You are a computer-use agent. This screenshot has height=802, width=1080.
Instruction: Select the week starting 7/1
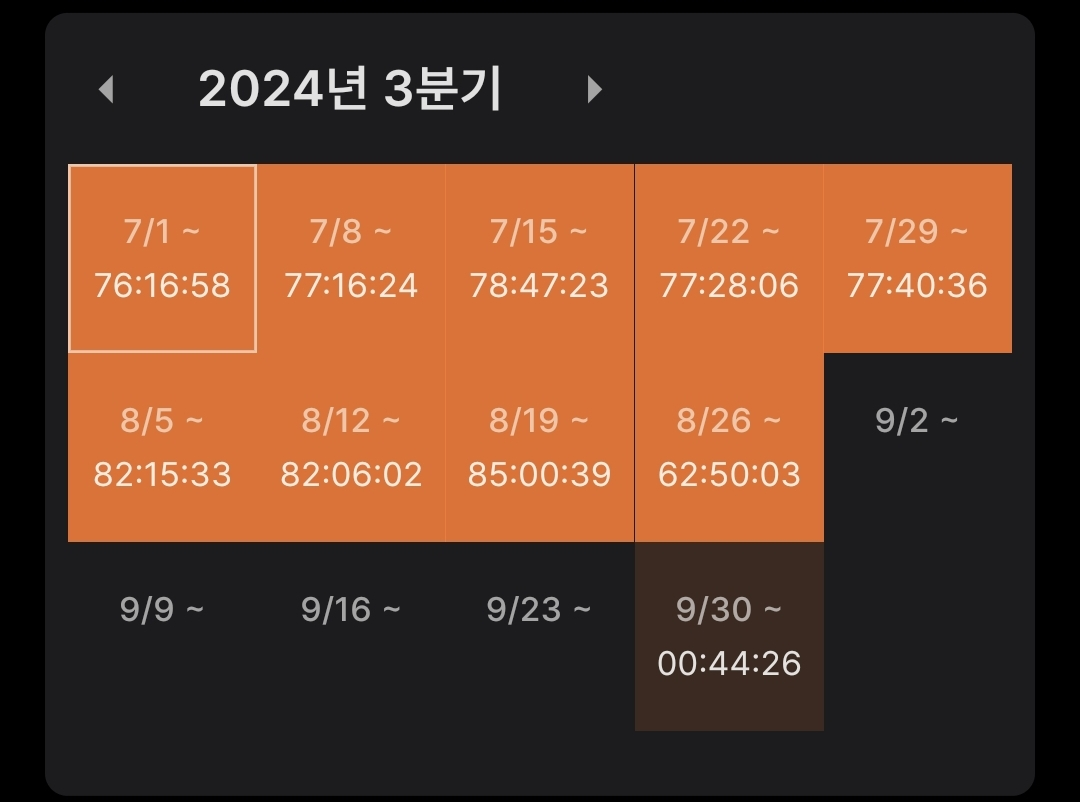click(163, 258)
